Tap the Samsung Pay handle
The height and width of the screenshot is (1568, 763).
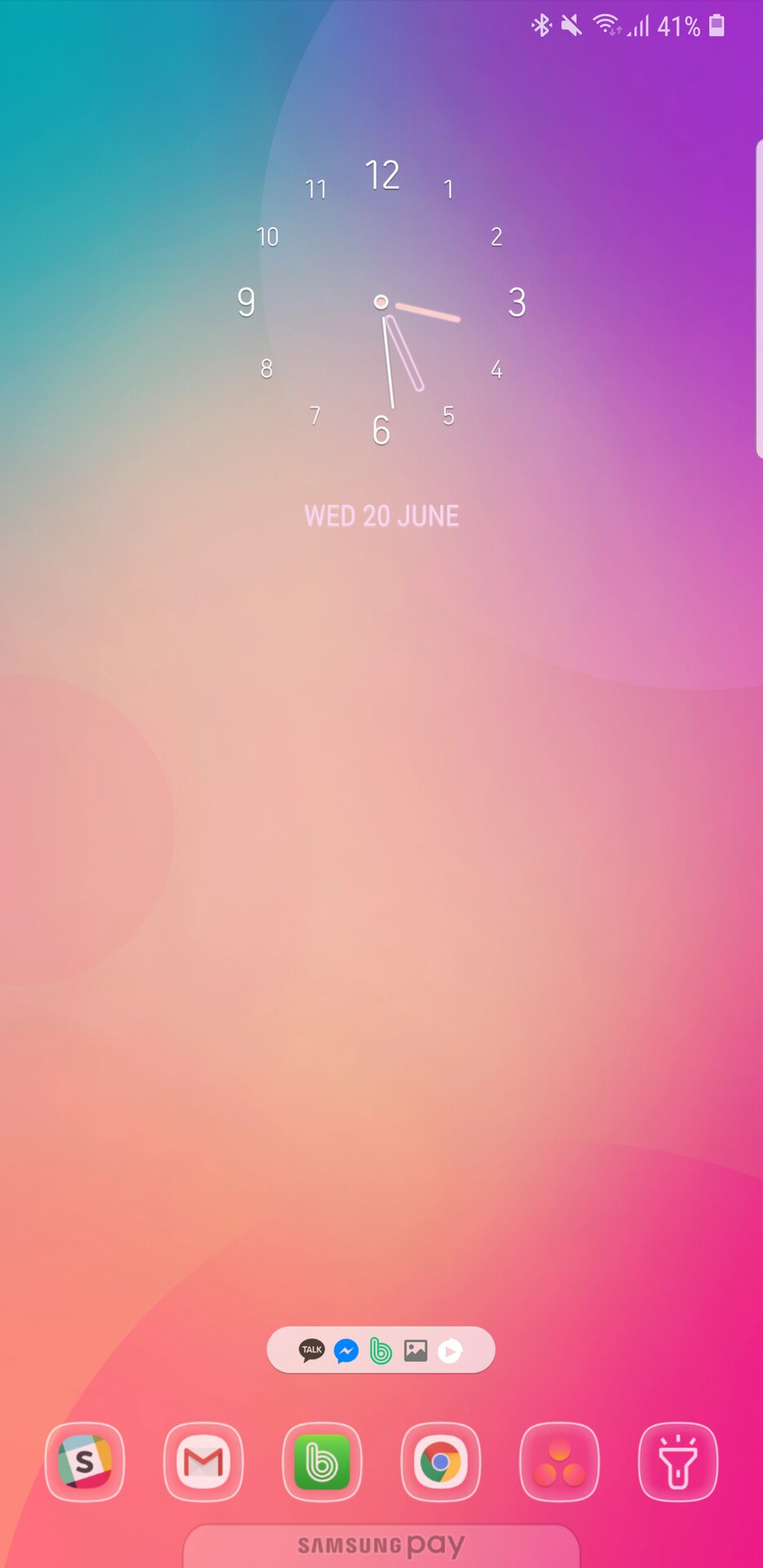[381, 1545]
